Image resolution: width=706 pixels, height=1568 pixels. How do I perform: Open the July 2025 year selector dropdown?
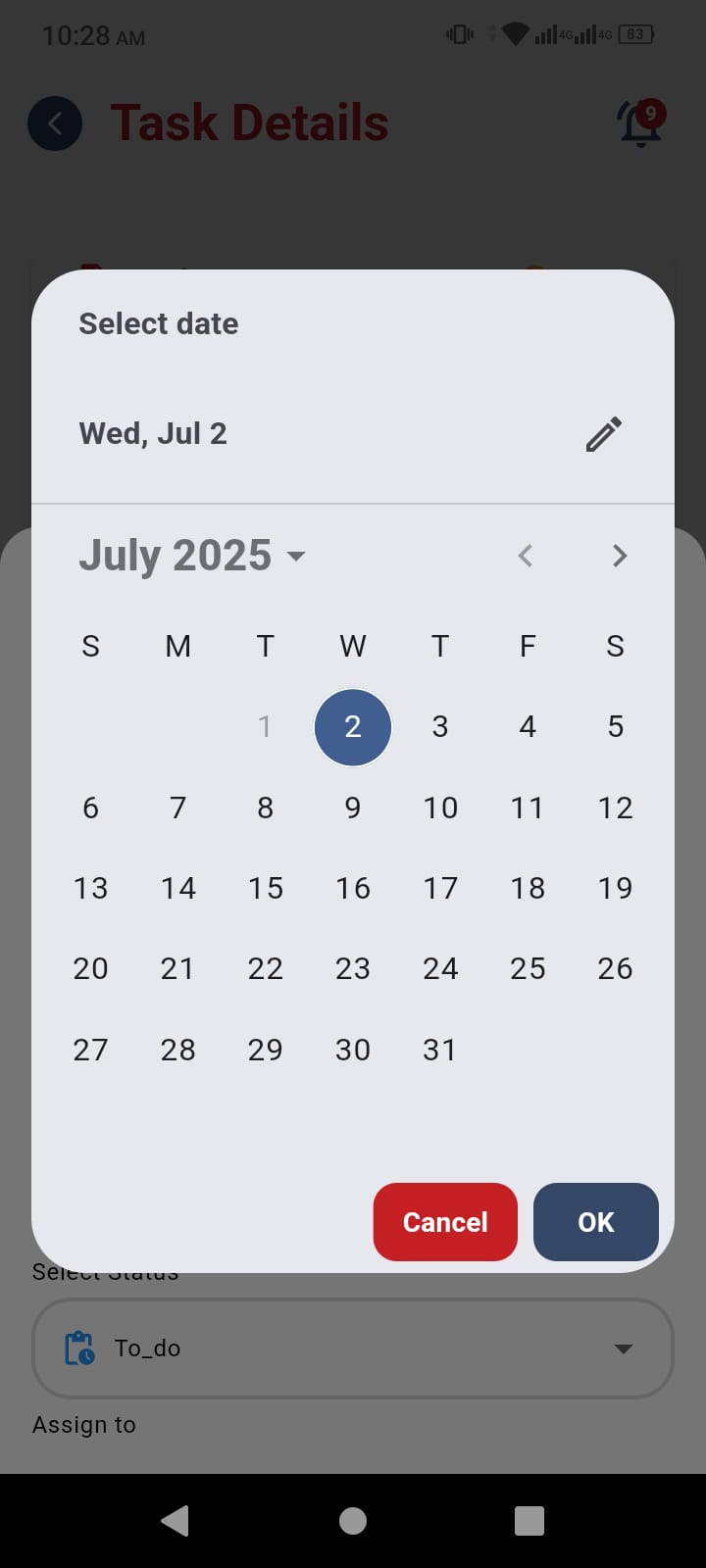(192, 556)
